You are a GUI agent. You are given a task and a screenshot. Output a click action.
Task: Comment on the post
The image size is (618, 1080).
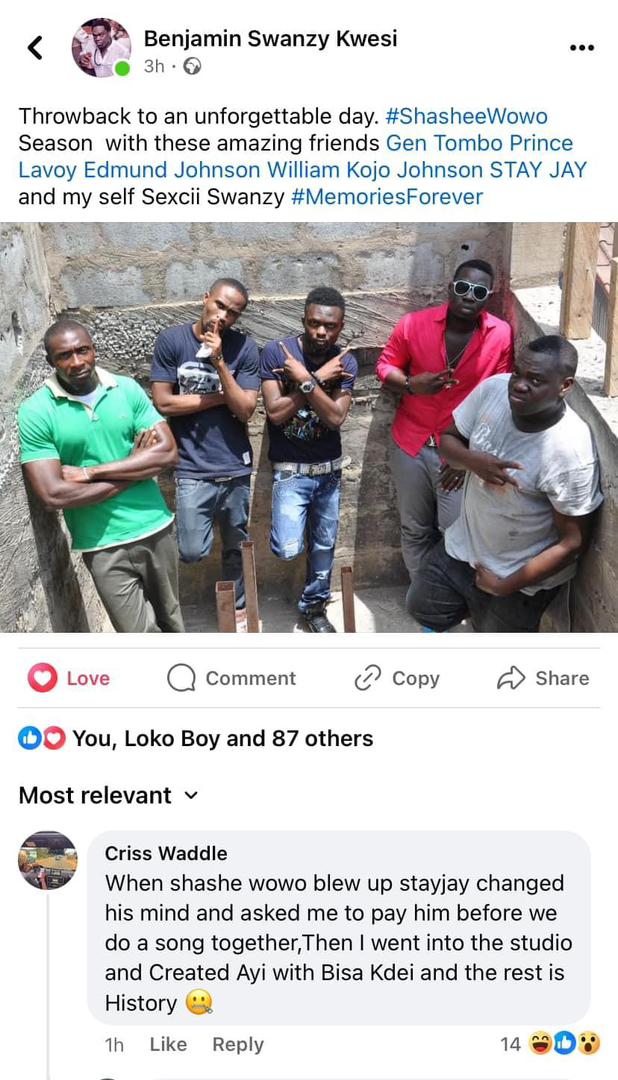231,678
